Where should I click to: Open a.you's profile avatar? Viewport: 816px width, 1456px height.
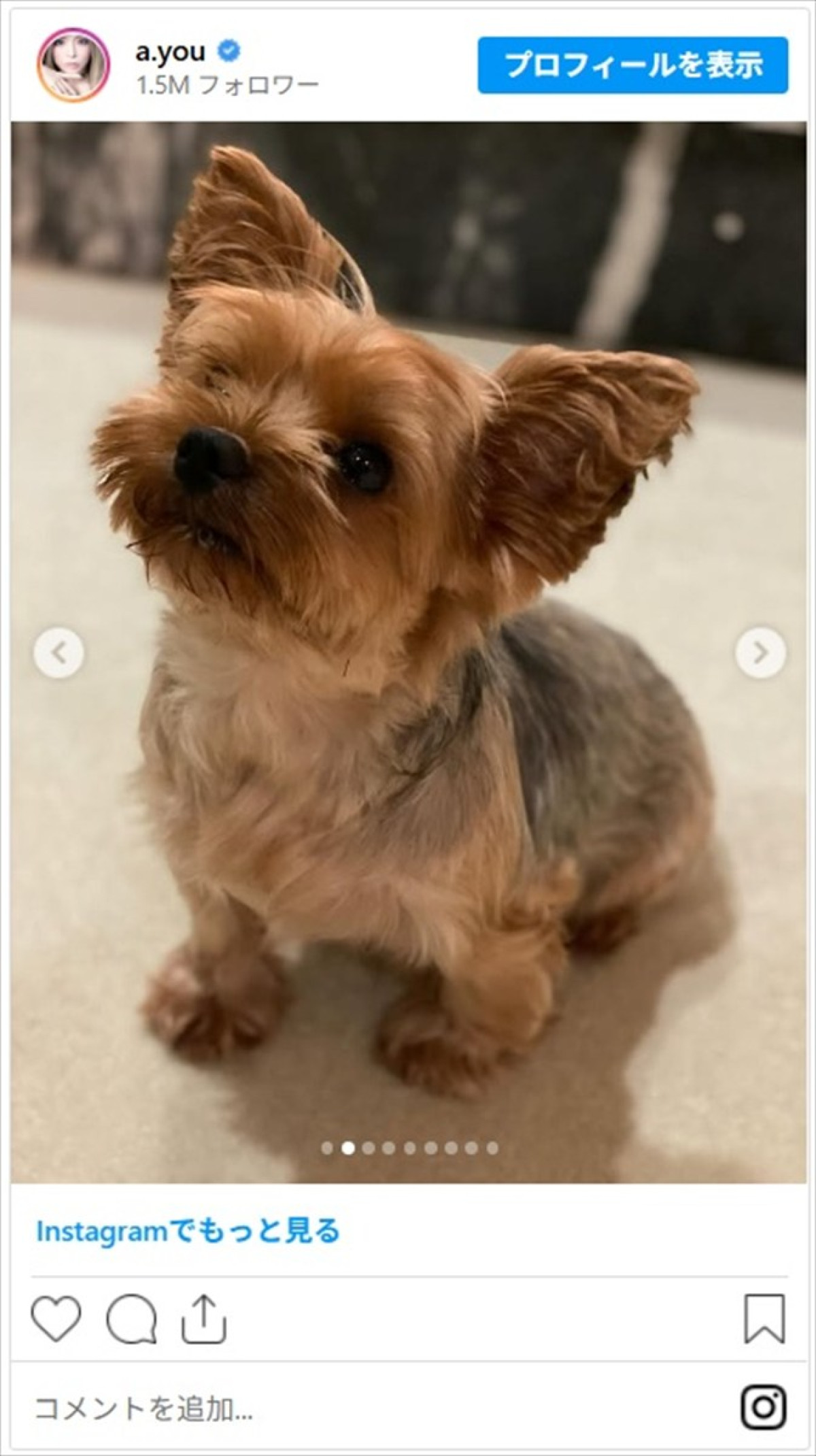click(x=73, y=65)
